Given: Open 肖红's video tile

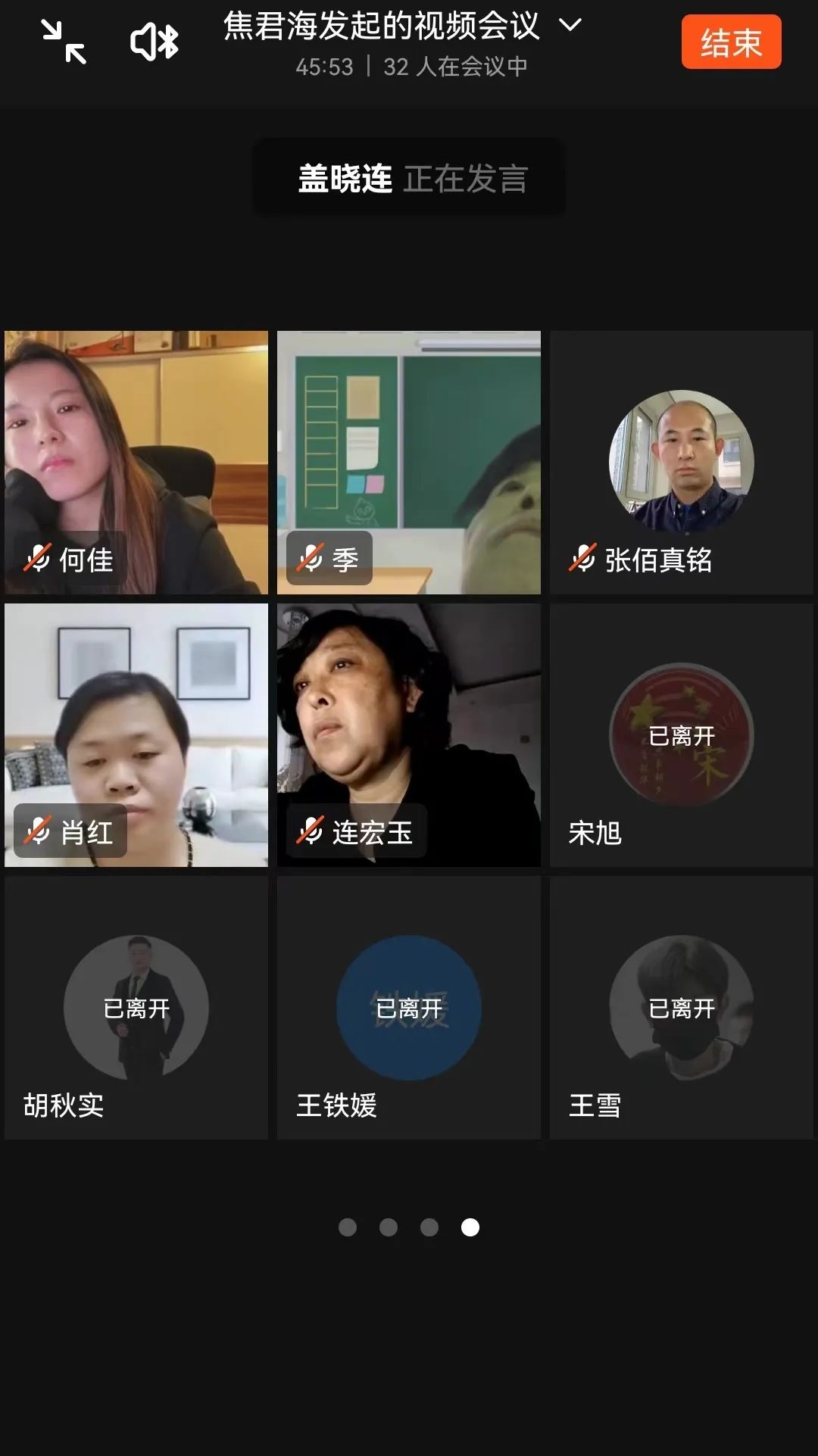Looking at the screenshot, I should 136,734.
